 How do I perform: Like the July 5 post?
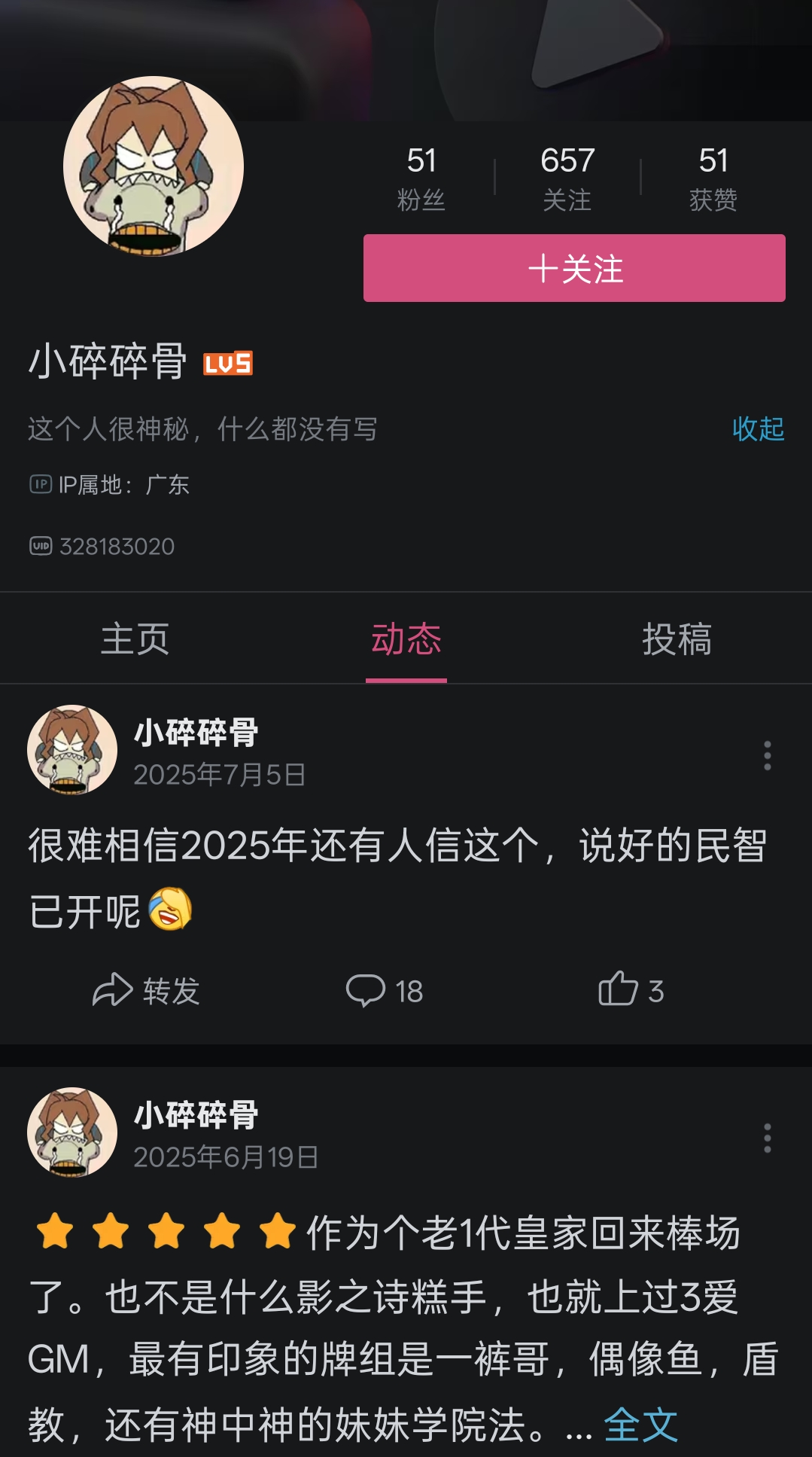[x=631, y=990]
